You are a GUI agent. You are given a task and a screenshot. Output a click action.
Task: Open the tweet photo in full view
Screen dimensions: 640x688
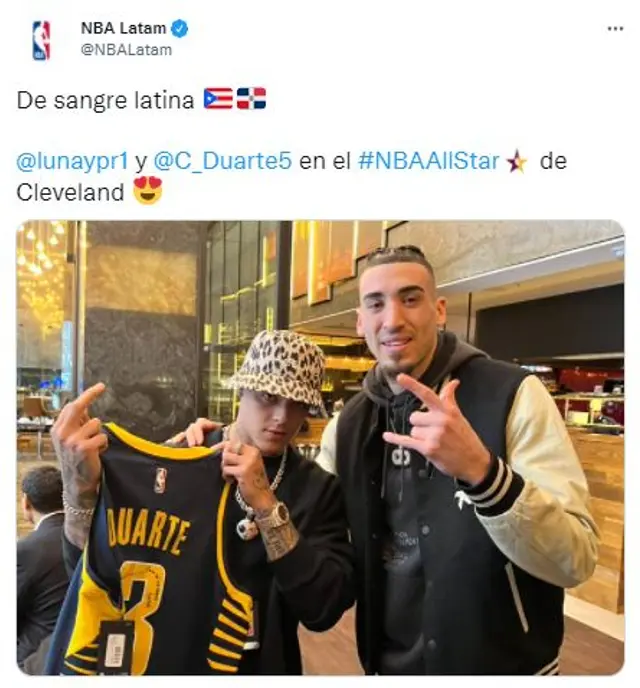tap(320, 447)
